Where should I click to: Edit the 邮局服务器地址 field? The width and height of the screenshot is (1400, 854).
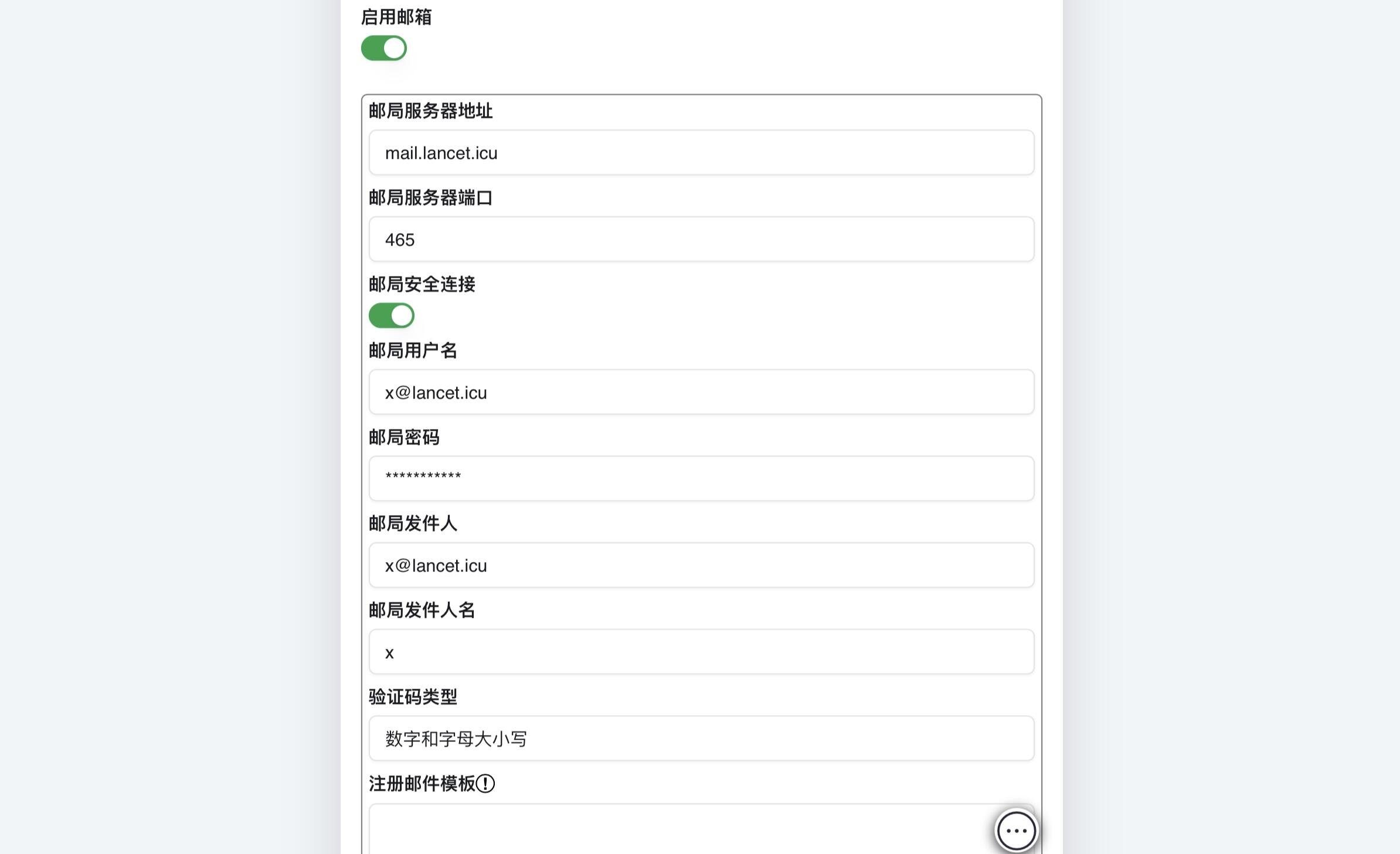coord(701,153)
